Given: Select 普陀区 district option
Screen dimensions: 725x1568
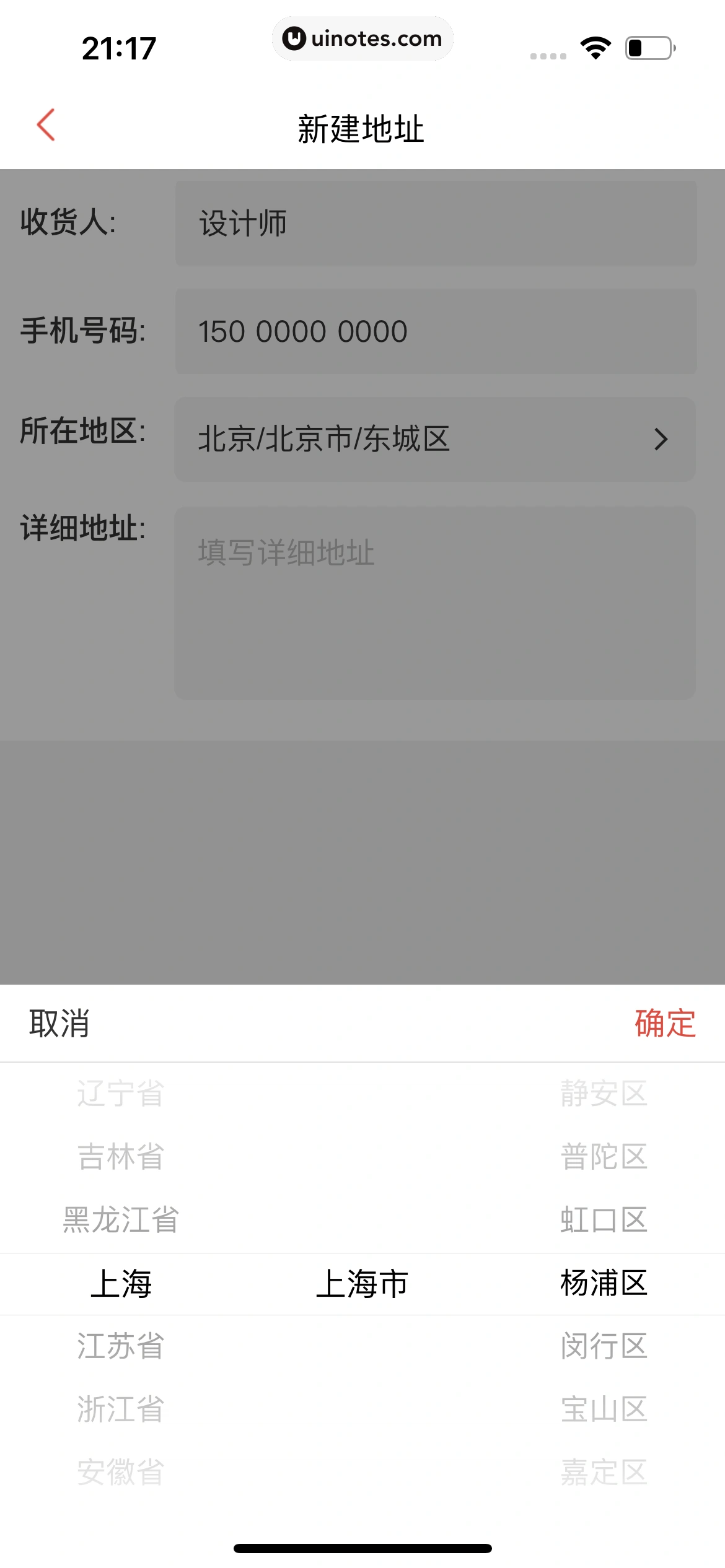Looking at the screenshot, I should (x=604, y=1157).
